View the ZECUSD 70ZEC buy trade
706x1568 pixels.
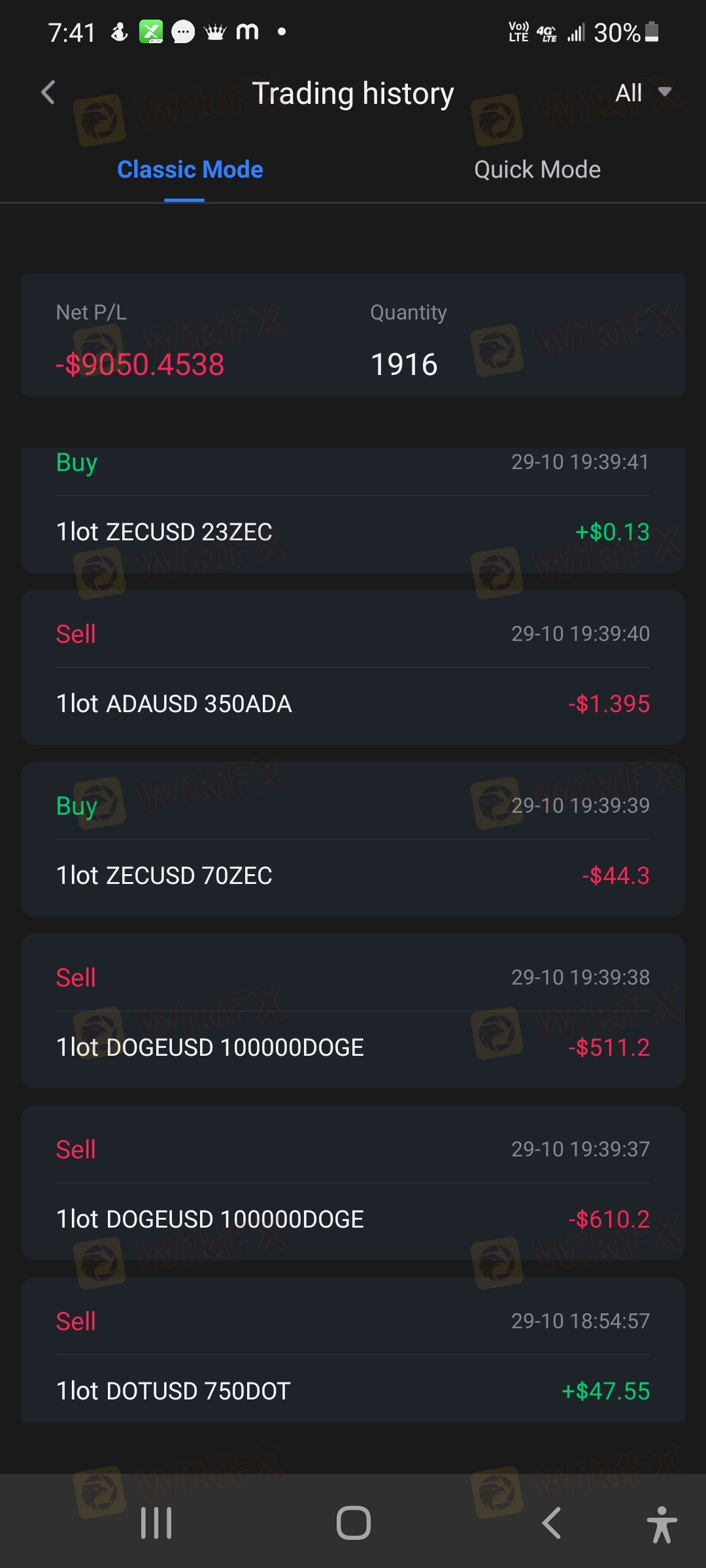click(353, 840)
